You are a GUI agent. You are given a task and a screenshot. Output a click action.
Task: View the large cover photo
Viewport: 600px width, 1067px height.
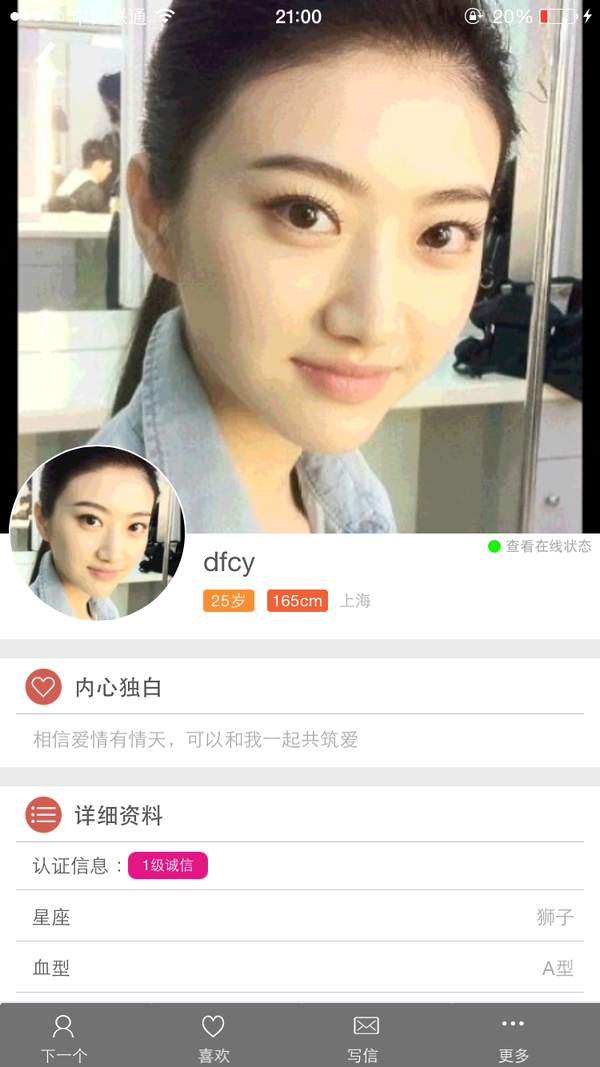click(x=300, y=266)
